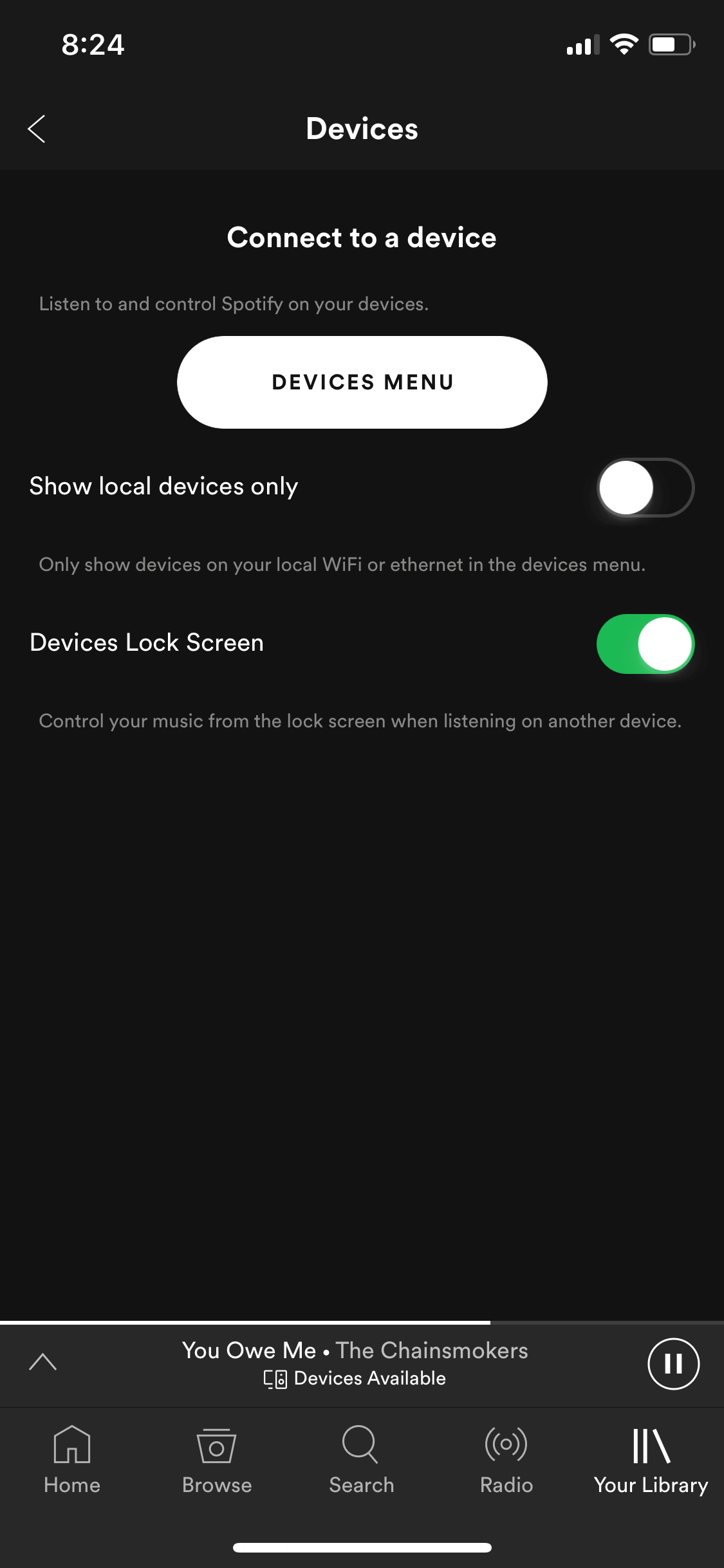This screenshot has width=724, height=1568.
Task: Open Devices Available in the mini player
Action: tap(355, 1379)
